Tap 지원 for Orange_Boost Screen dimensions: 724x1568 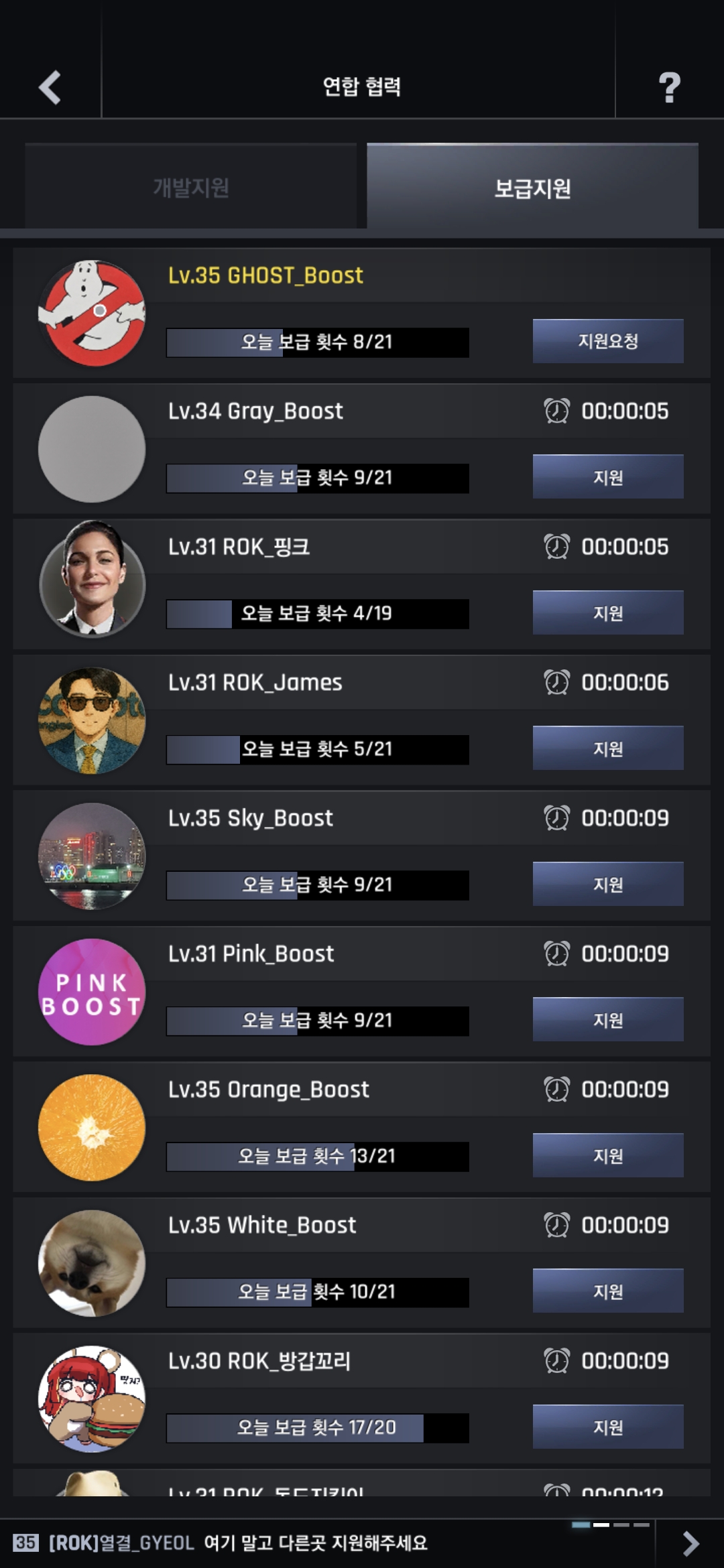pyautogui.click(x=608, y=1155)
